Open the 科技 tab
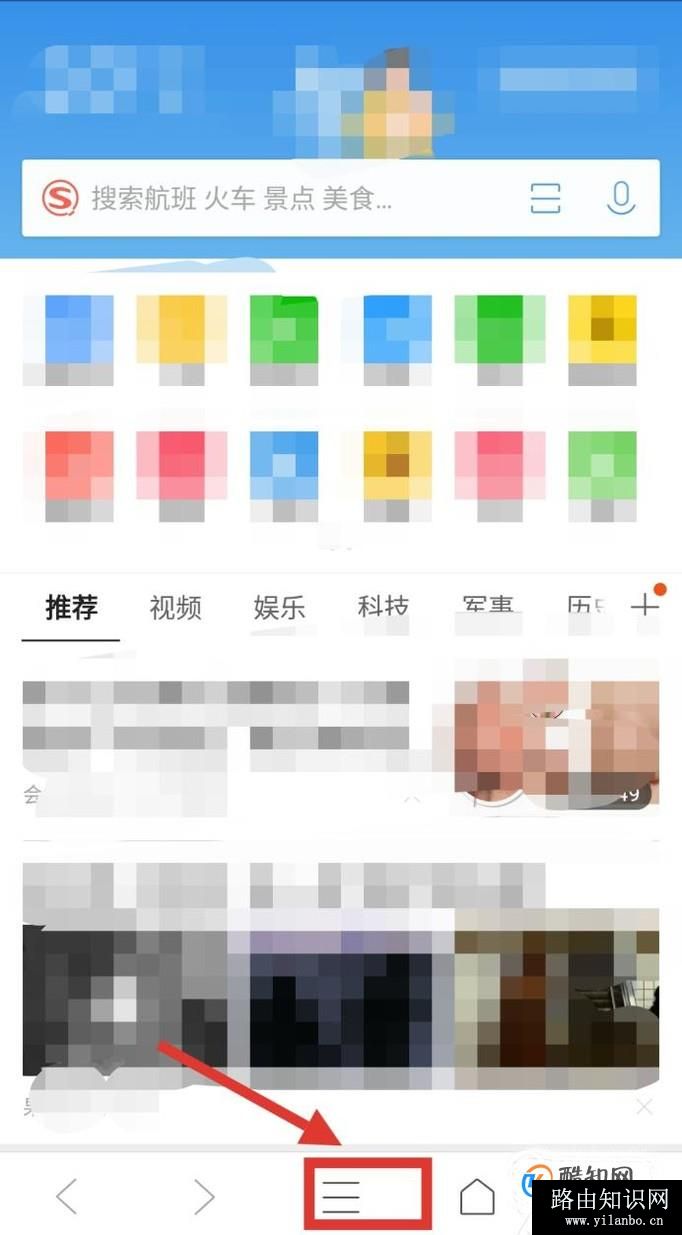 [384, 607]
